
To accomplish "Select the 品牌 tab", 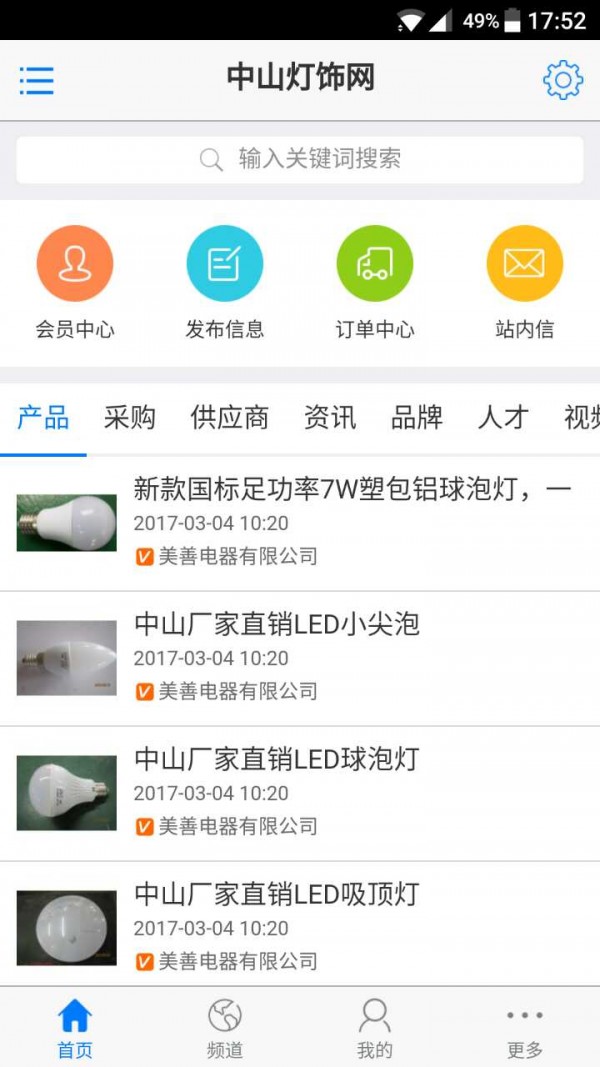I will pyautogui.click(x=417, y=418).
